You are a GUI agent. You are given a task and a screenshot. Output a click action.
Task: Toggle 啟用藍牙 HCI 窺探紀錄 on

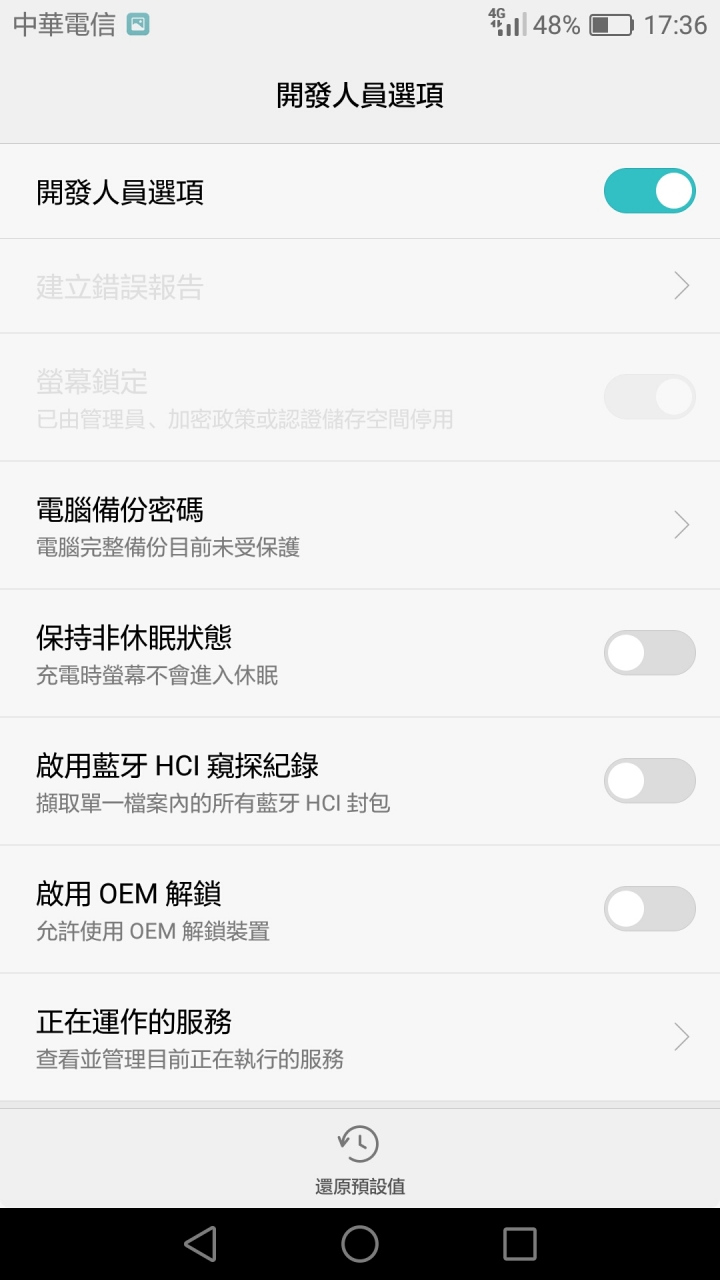649,781
